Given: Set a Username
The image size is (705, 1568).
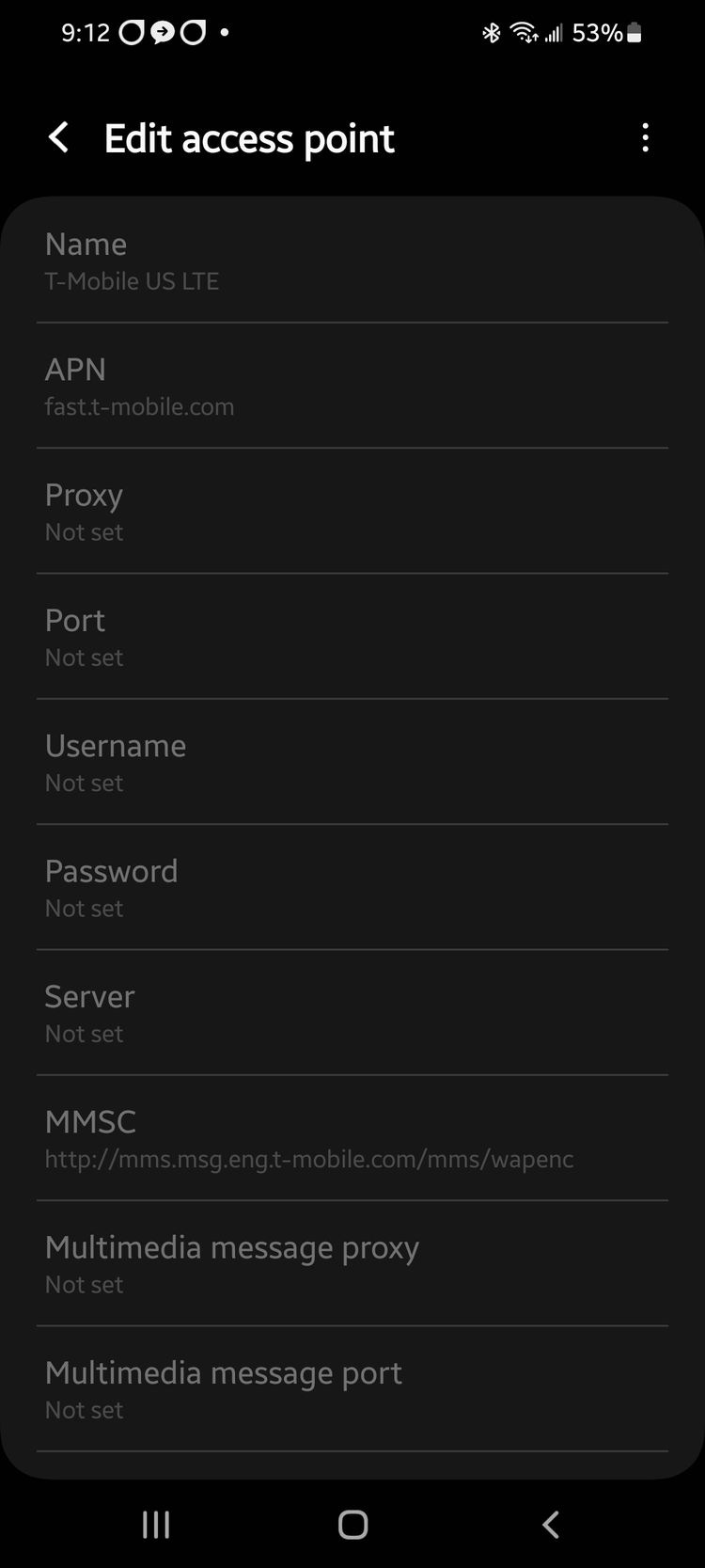Looking at the screenshot, I should click(352, 762).
